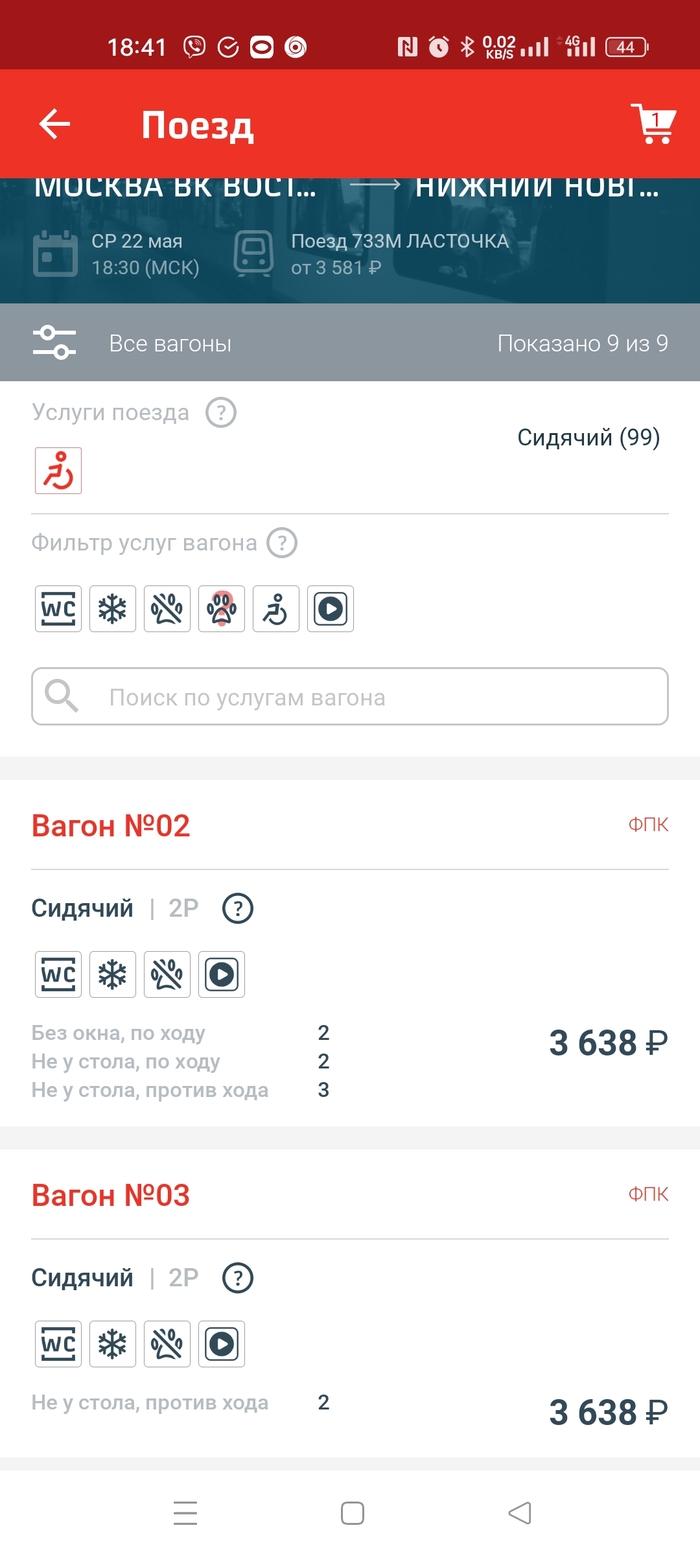The width and height of the screenshot is (700, 1556).
Task: Show help for Фильтр услуг вагона
Action: (283, 543)
